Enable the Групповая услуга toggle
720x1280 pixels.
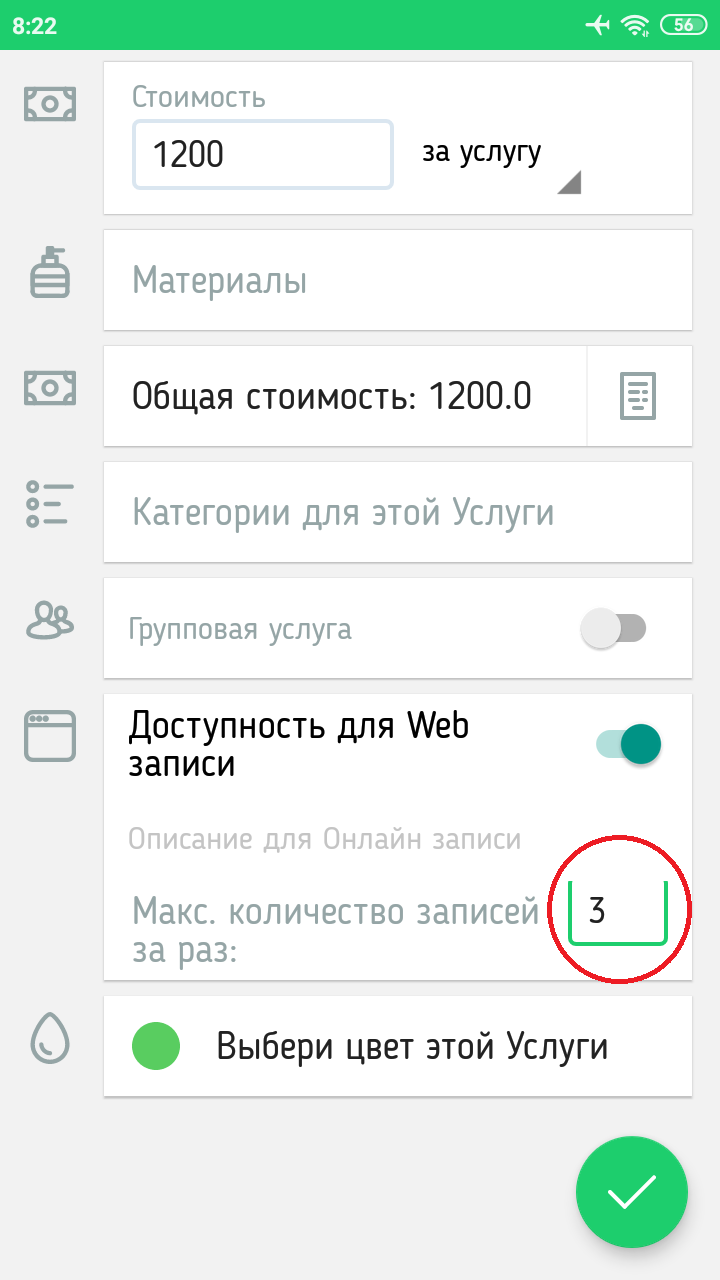coord(611,628)
